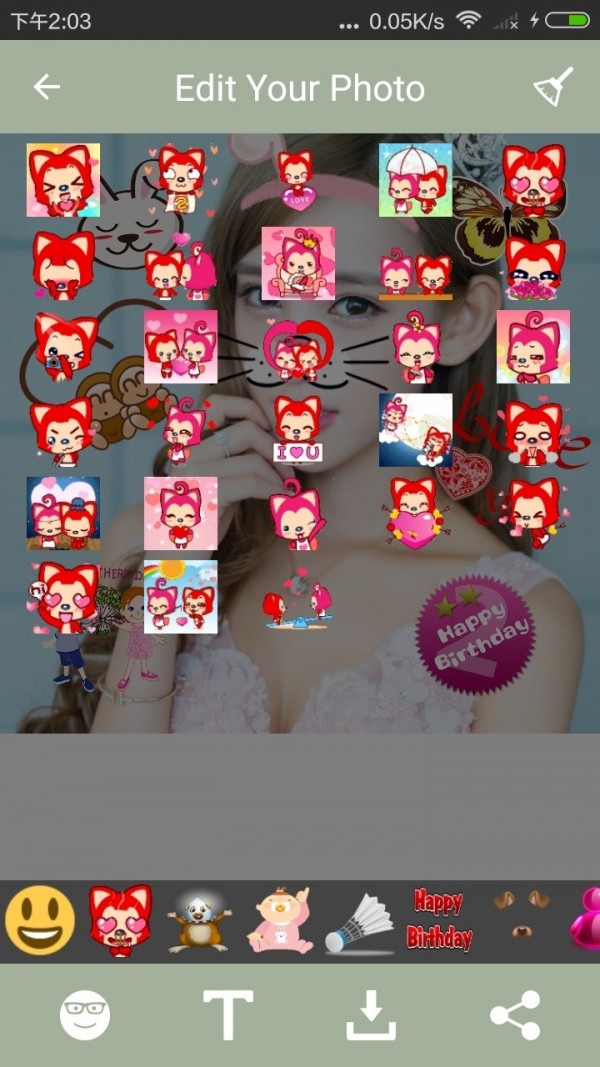The width and height of the screenshot is (600, 1067).
Task: Select the smiley emoji sticker category
Action: (x=40, y=920)
